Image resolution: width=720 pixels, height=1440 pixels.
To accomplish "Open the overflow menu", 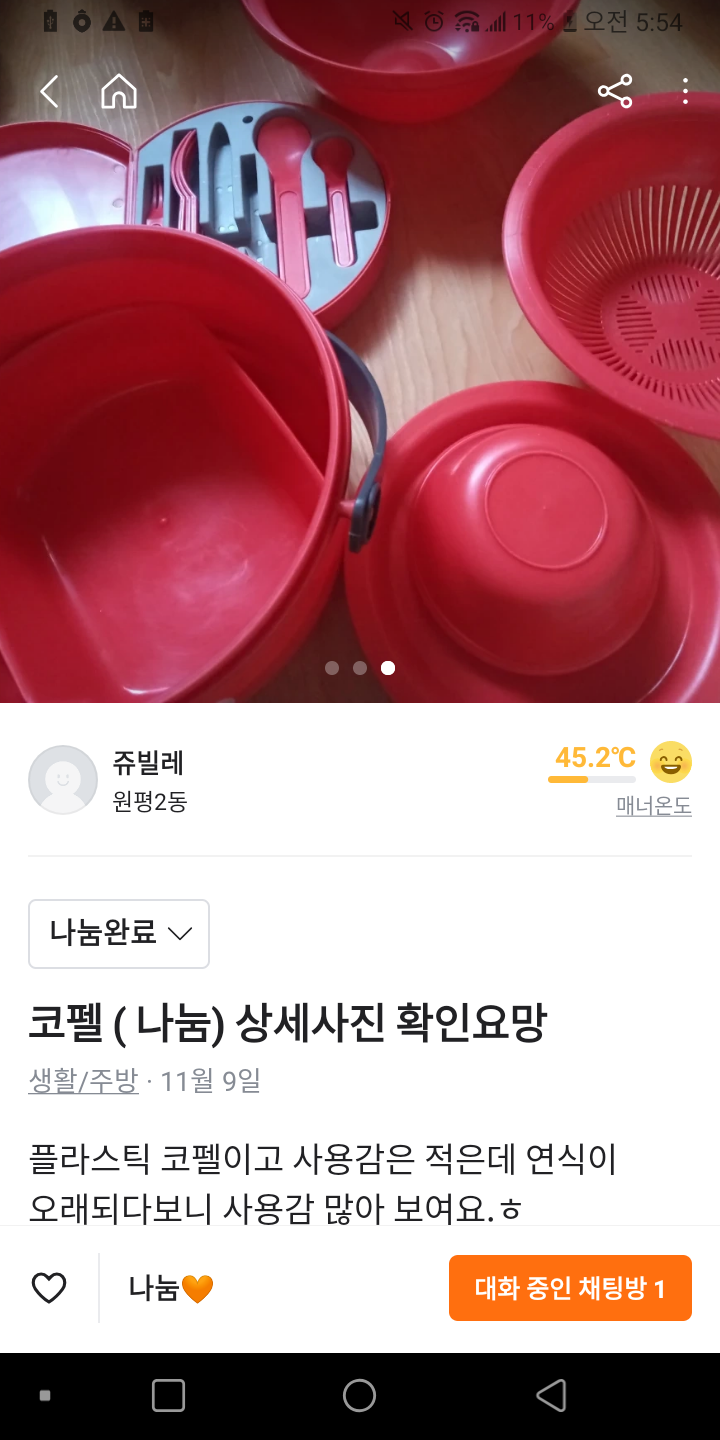I will [x=685, y=92].
